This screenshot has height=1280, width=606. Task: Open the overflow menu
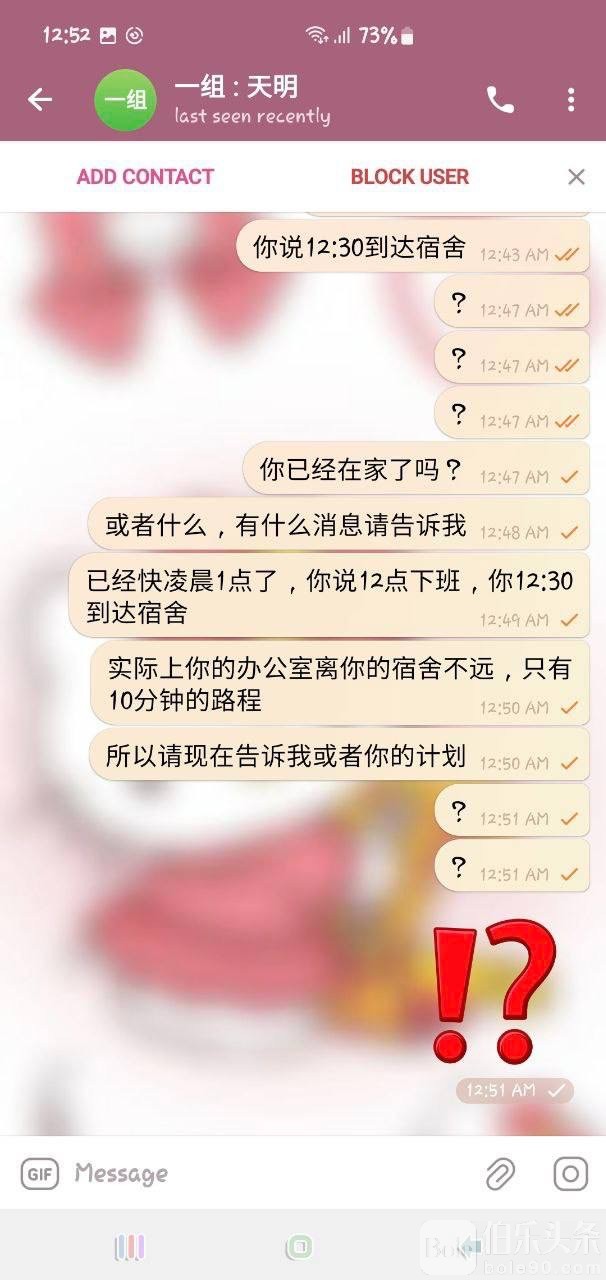[571, 99]
